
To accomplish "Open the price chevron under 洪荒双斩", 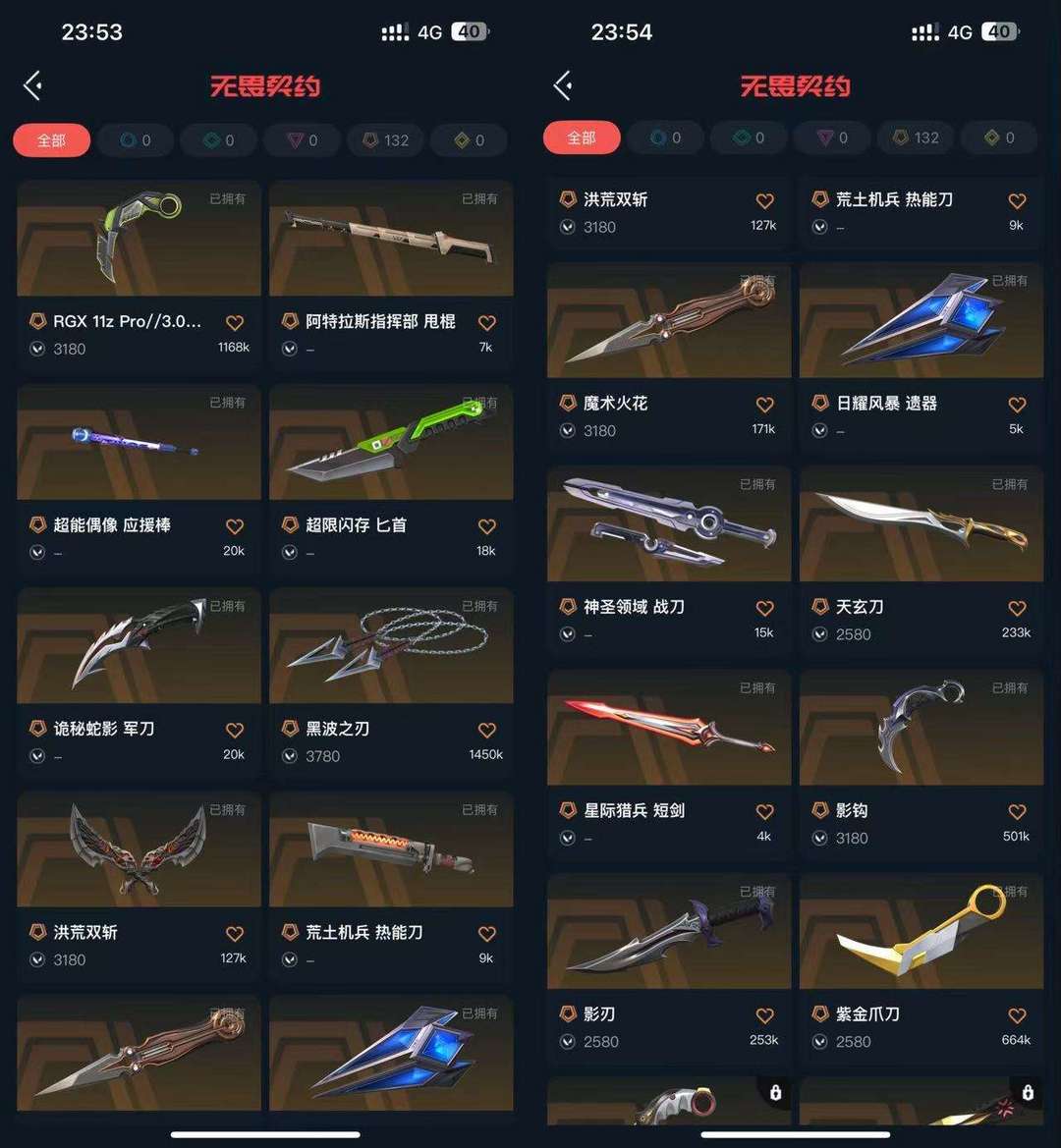I will click(x=36, y=959).
